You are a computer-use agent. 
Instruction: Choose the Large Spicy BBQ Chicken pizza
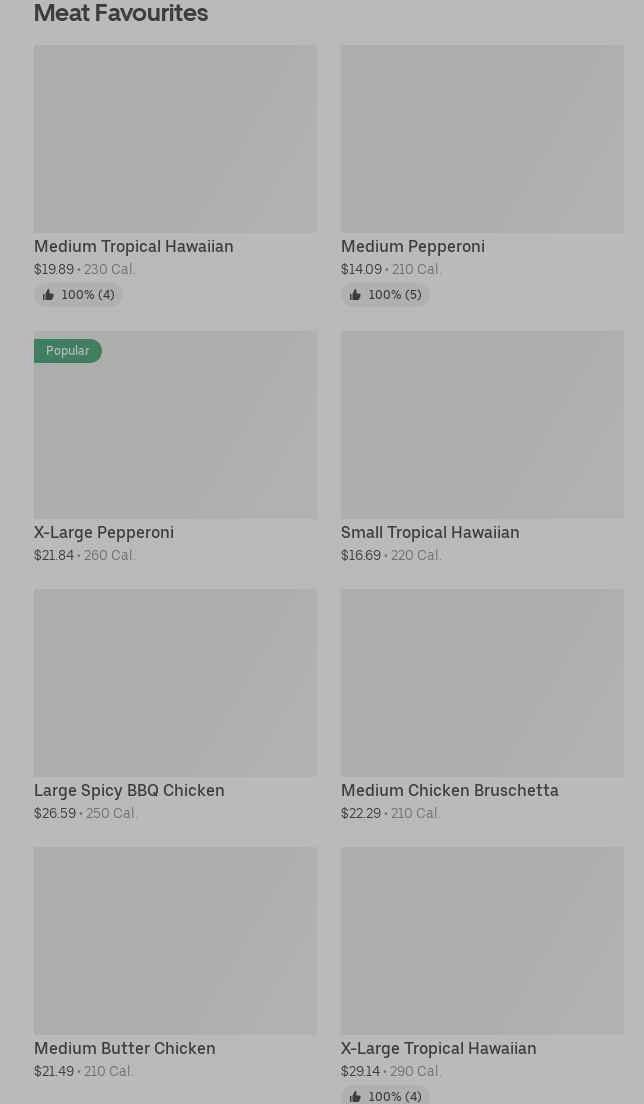175,684
